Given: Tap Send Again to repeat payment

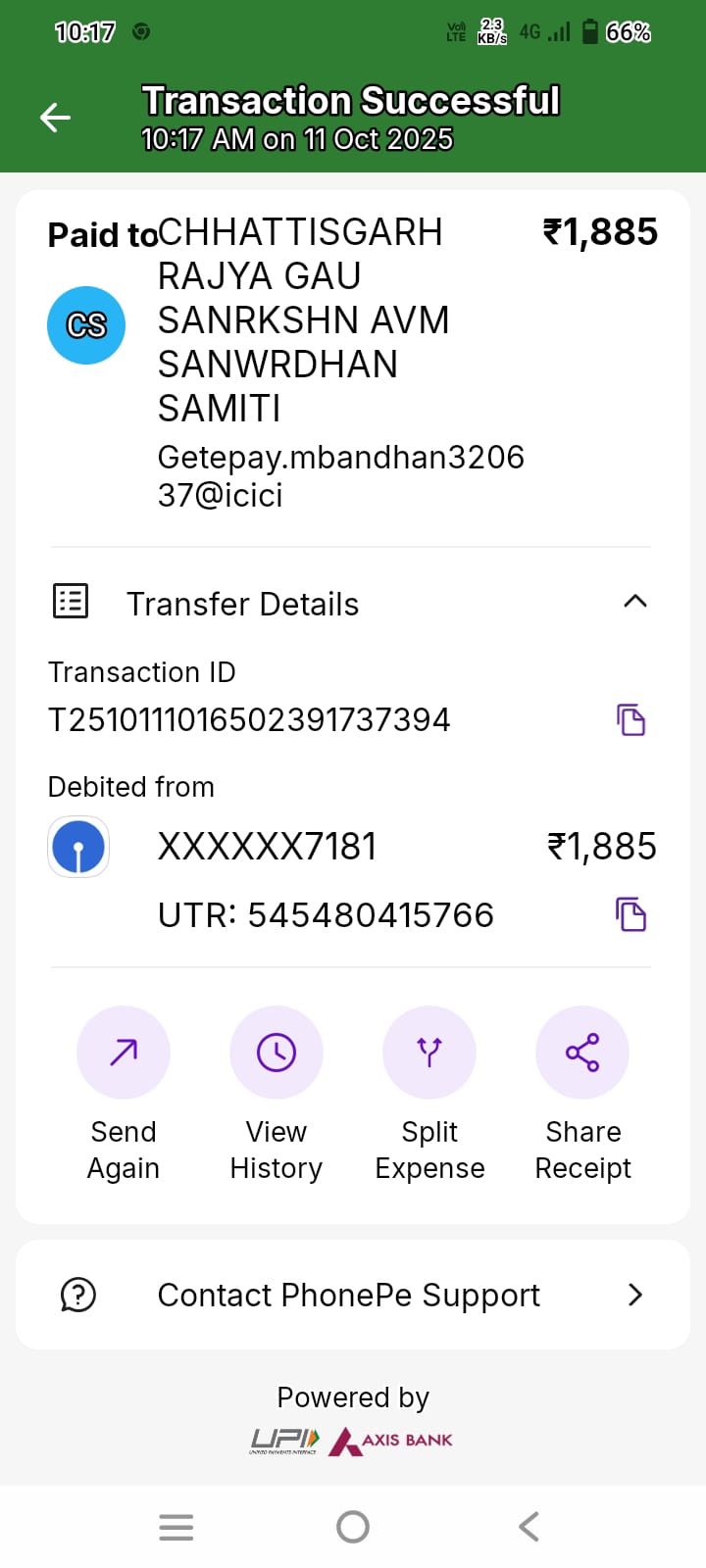Looking at the screenshot, I should click(124, 1053).
